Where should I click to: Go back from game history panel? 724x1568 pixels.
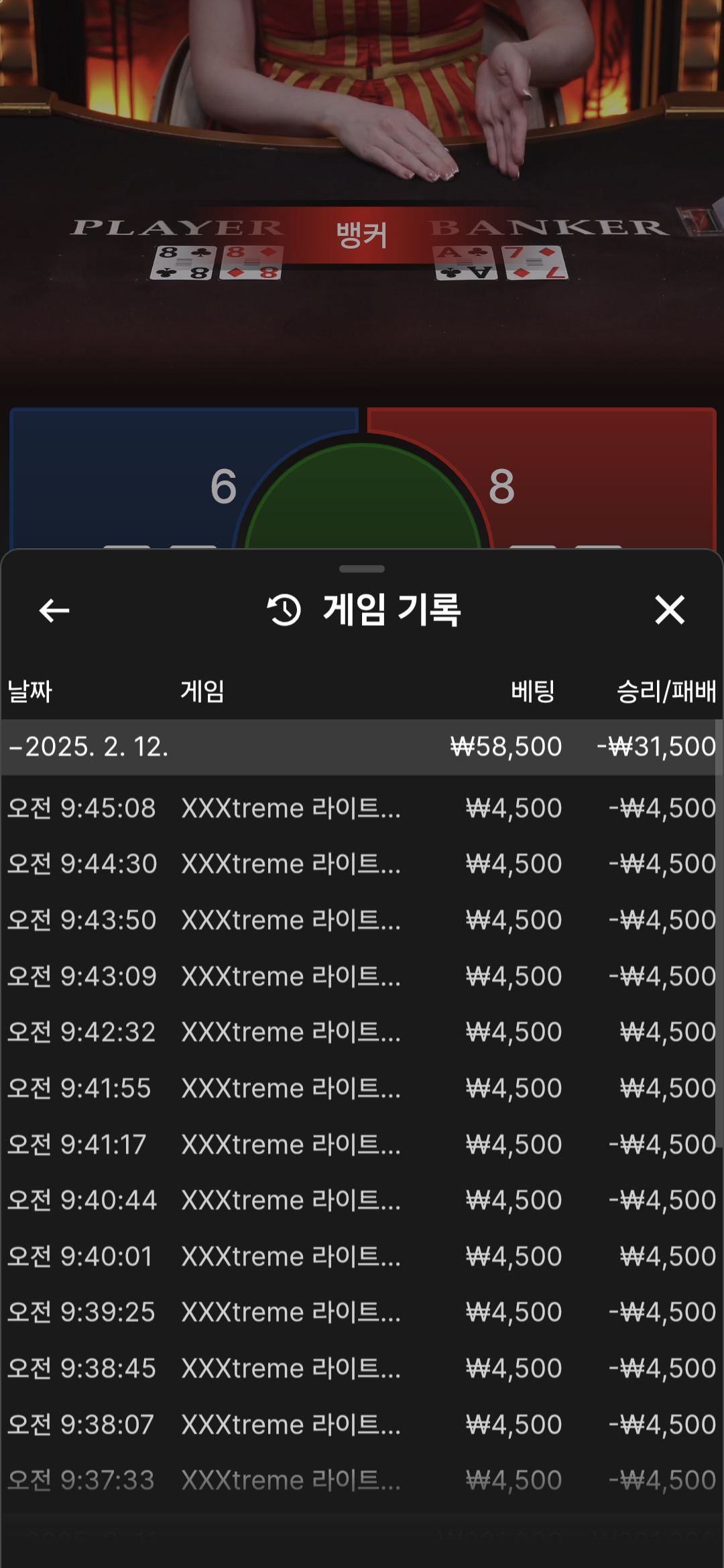tap(54, 610)
